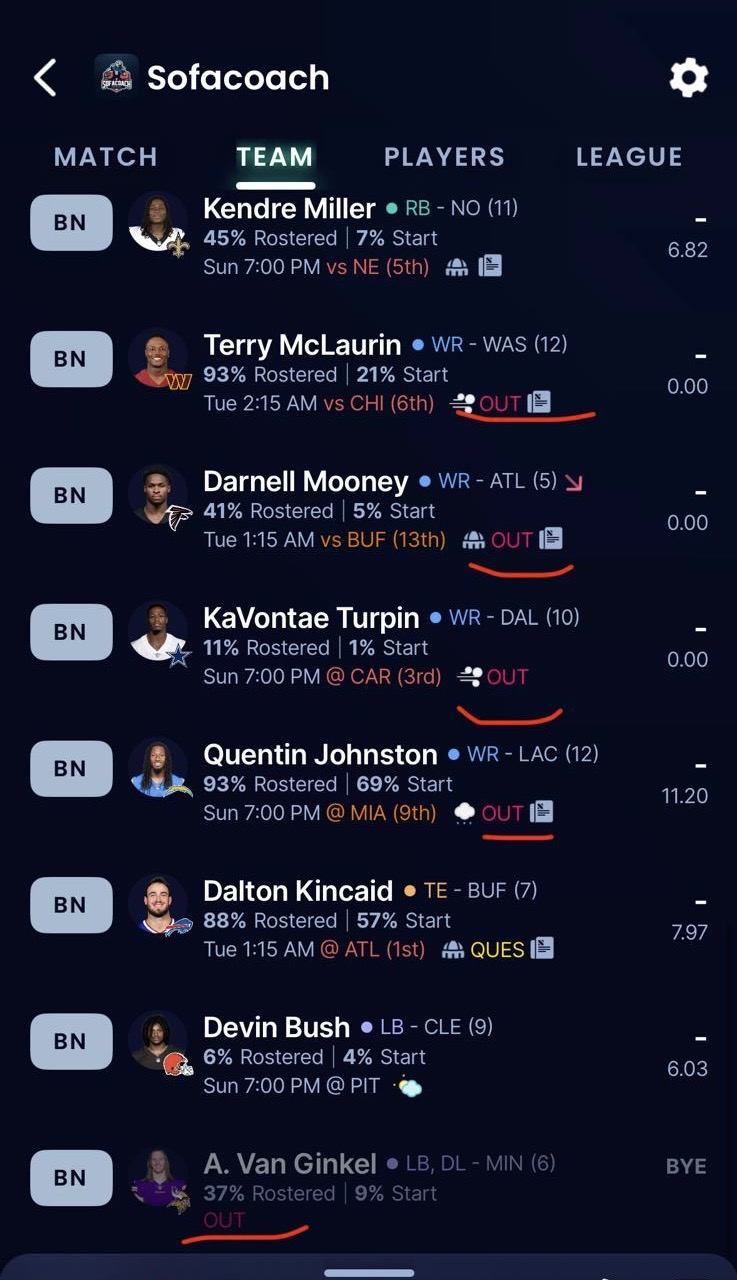The width and height of the screenshot is (737, 1280).
Task: Switch to the LEAGUE tab
Action: tap(629, 157)
